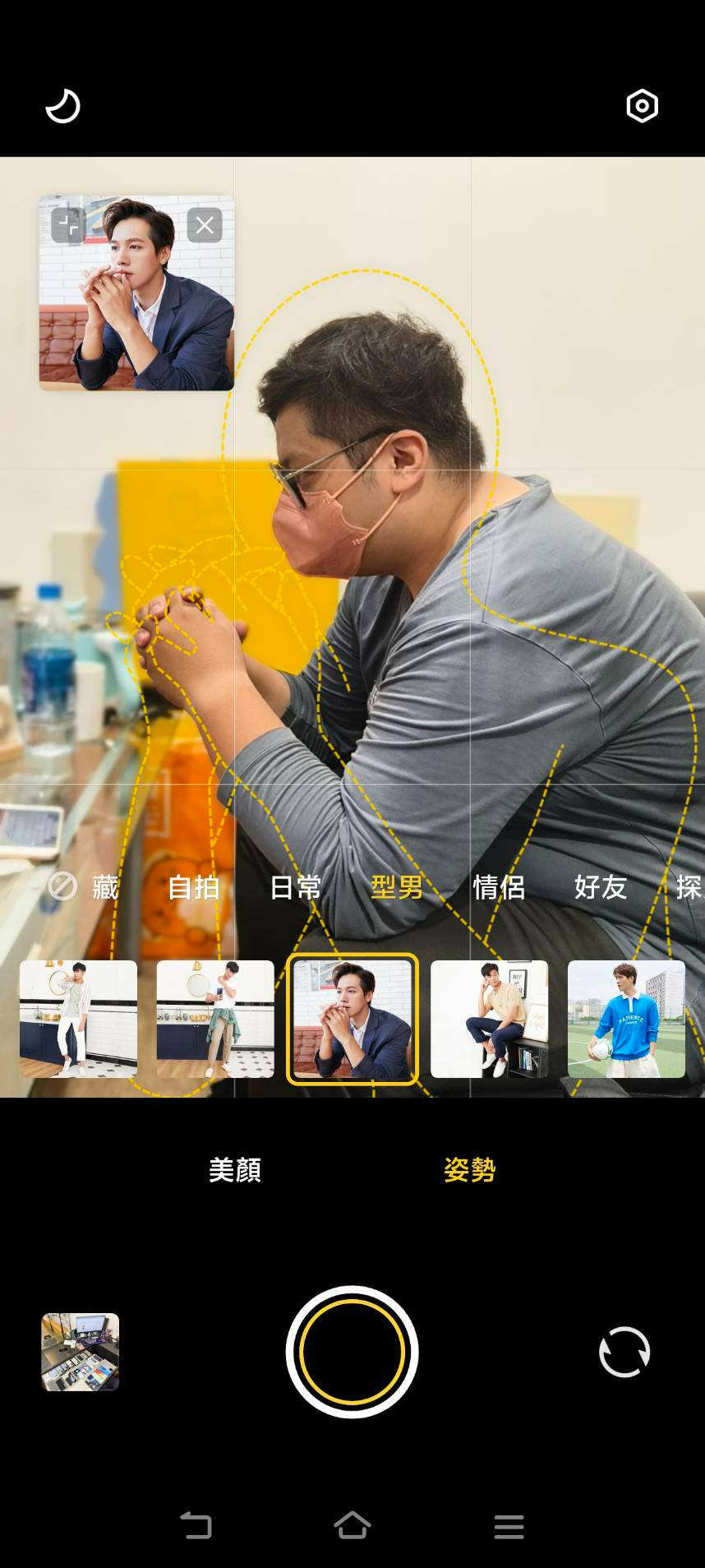Image resolution: width=705 pixels, height=1568 pixels.
Task: Choose the sitting on shelf pose
Action: [489, 1019]
